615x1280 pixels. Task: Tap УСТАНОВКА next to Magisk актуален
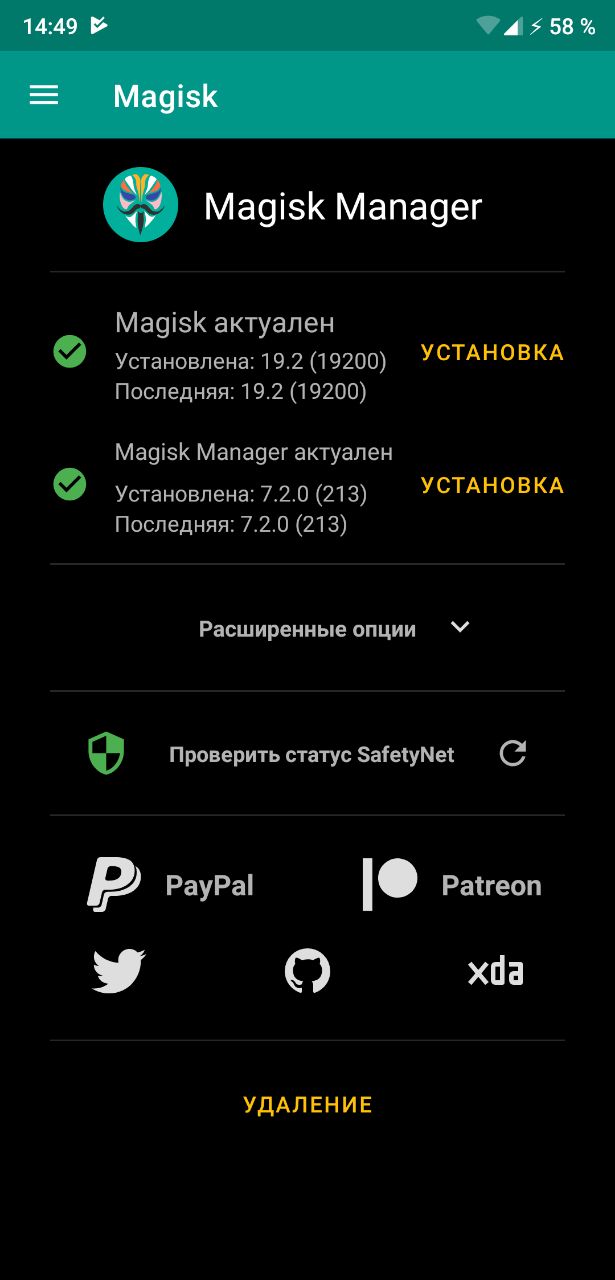pos(492,353)
